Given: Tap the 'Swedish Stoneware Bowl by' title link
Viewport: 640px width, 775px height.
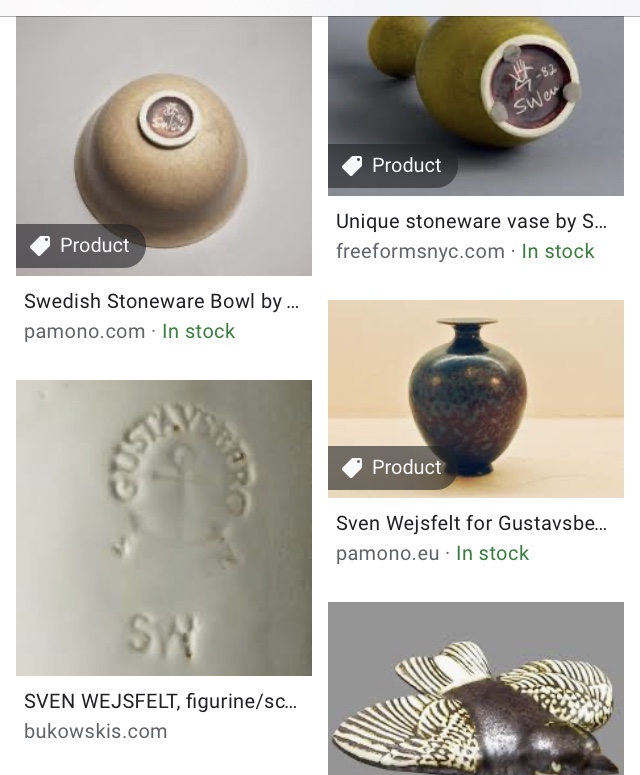Looking at the screenshot, I should pos(161,301).
